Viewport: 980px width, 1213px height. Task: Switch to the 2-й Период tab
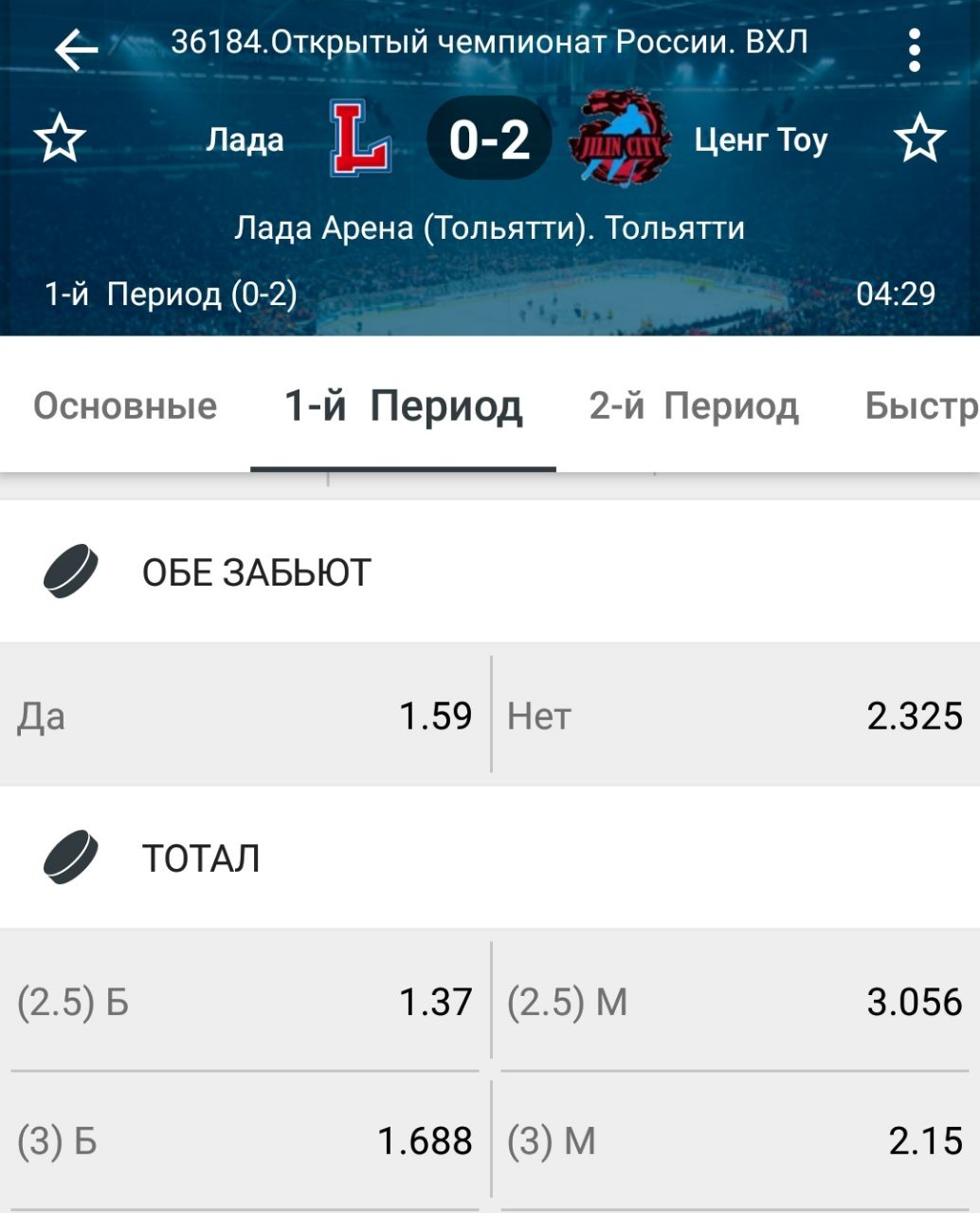pos(694,407)
